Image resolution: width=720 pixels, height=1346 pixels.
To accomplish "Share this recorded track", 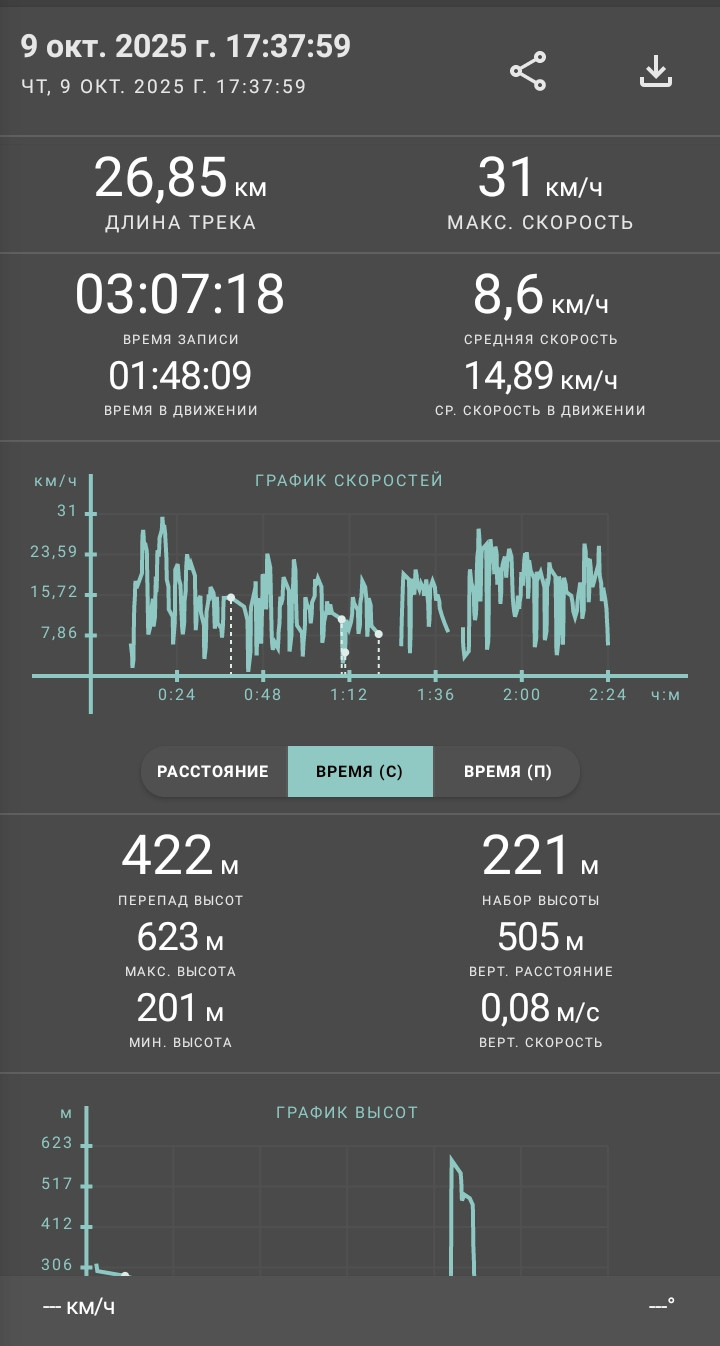I will tap(528, 72).
